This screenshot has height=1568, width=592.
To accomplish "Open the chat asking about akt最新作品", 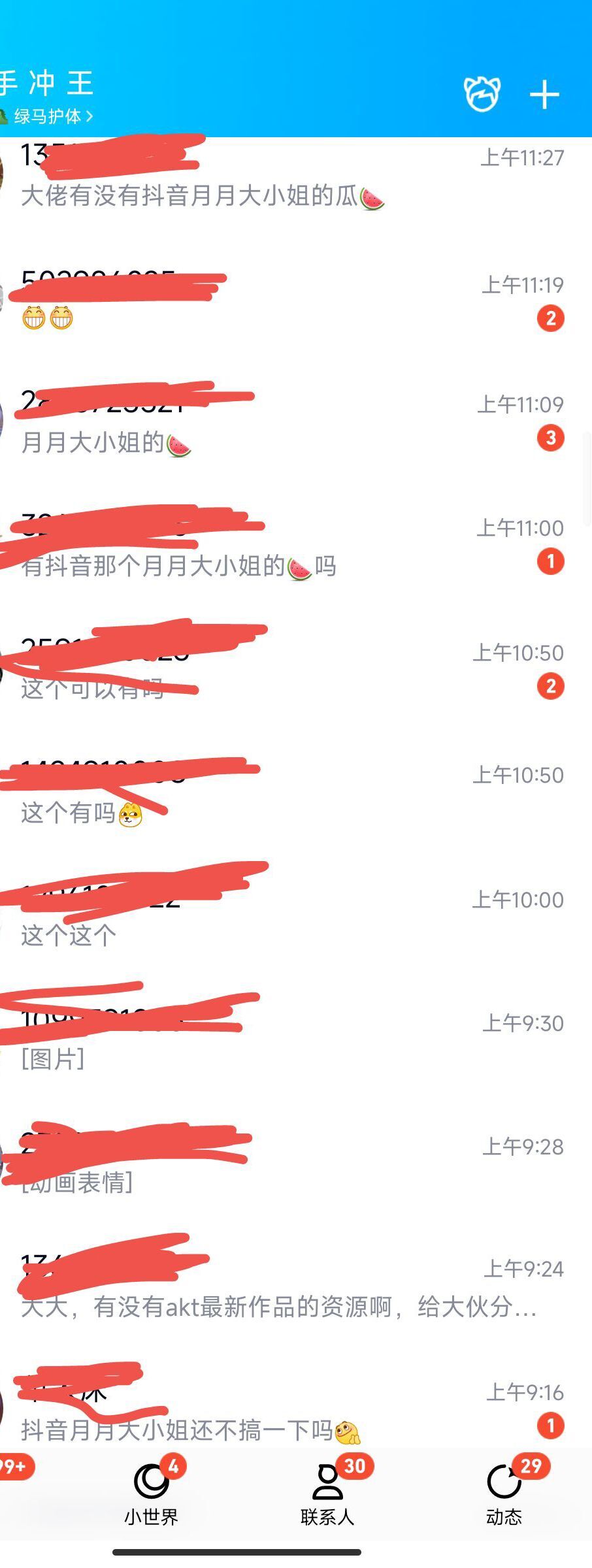I will (x=294, y=1288).
